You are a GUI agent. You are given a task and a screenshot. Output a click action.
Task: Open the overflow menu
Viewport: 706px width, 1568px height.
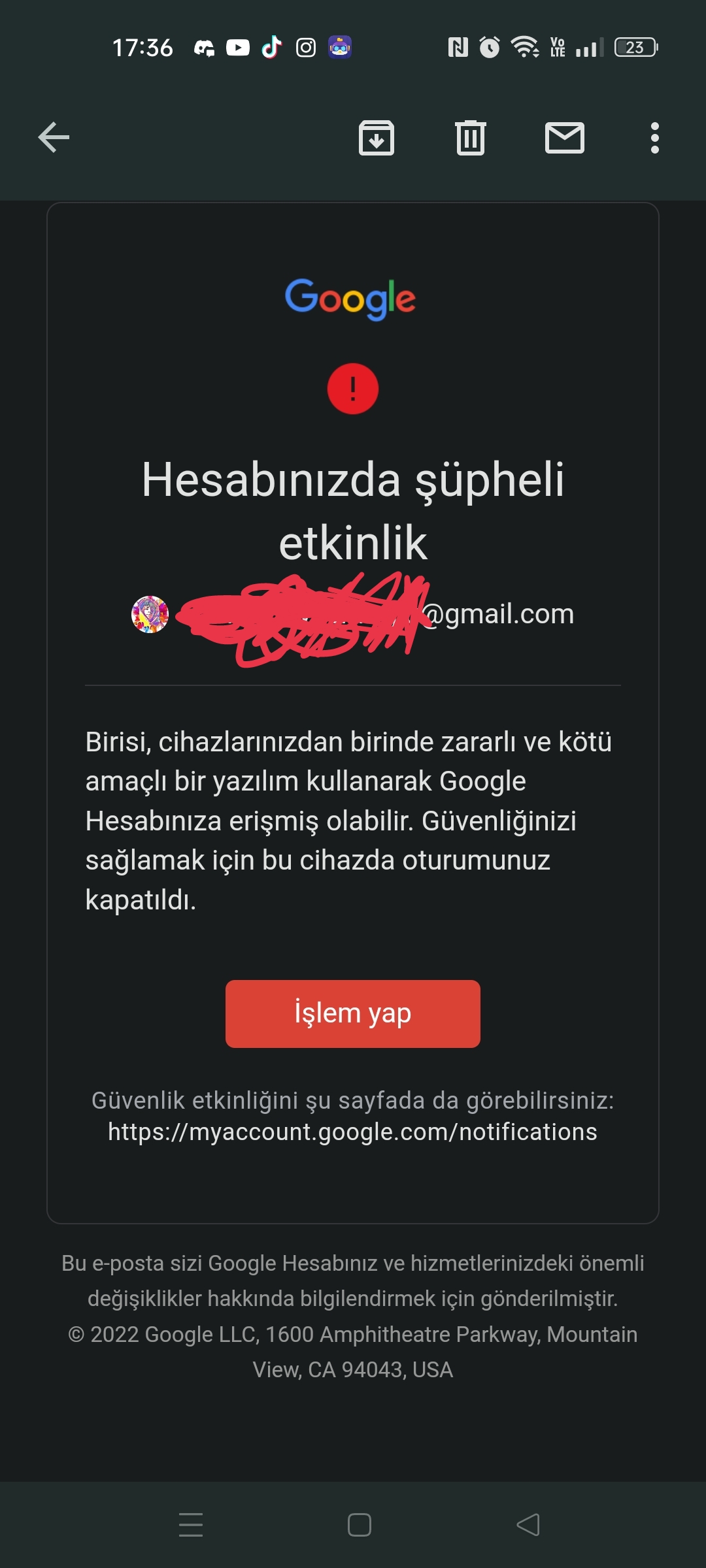(x=654, y=138)
